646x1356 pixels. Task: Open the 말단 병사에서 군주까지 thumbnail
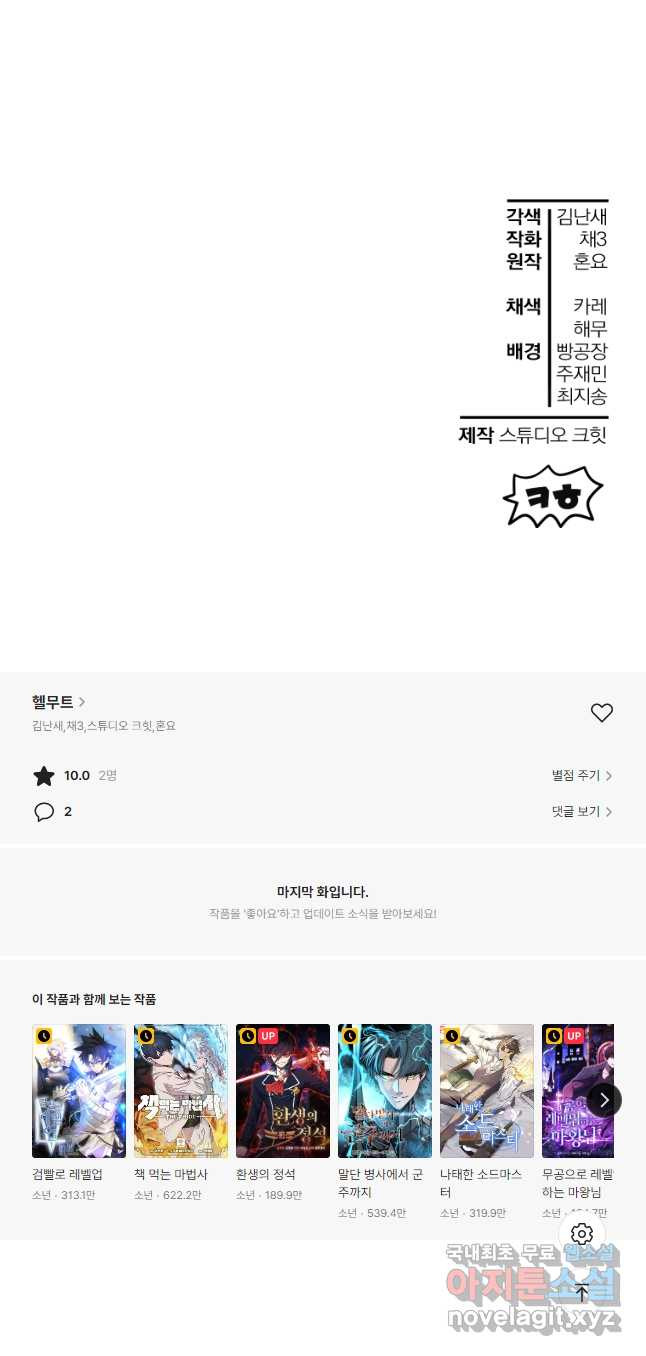point(385,1091)
